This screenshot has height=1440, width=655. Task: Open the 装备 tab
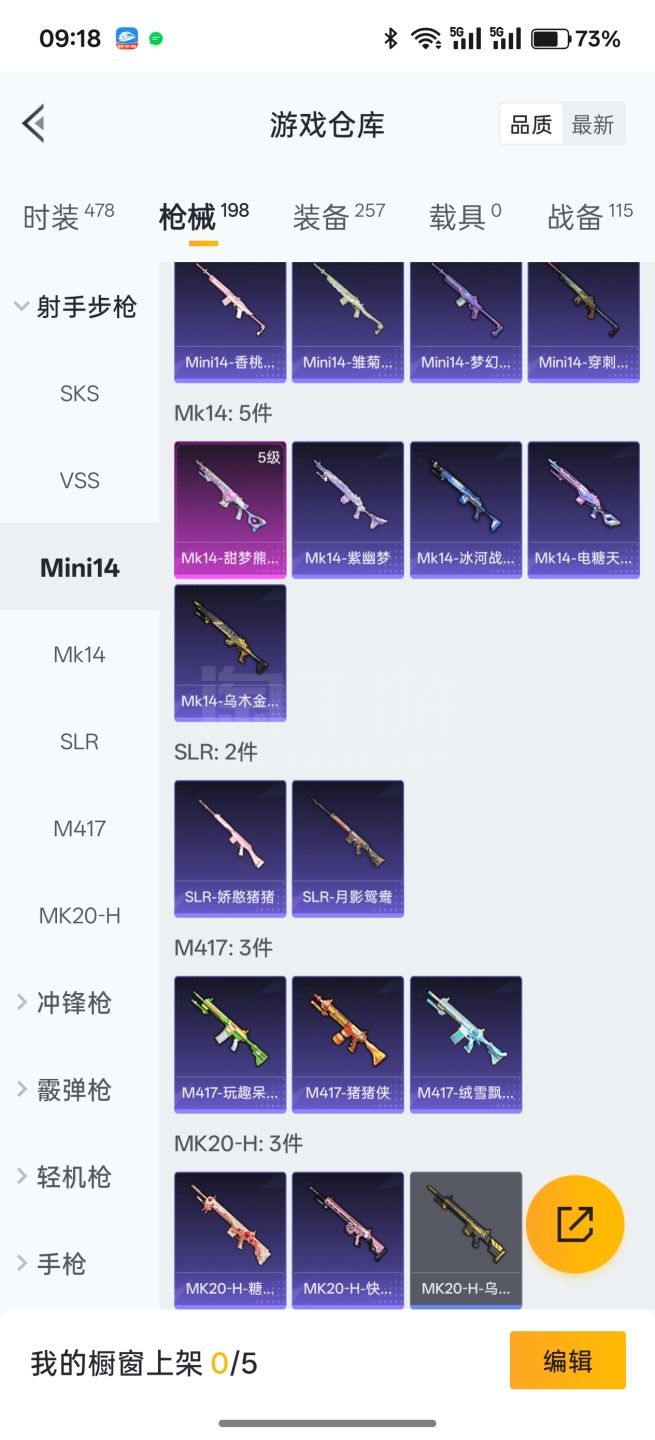pyautogui.click(x=338, y=216)
